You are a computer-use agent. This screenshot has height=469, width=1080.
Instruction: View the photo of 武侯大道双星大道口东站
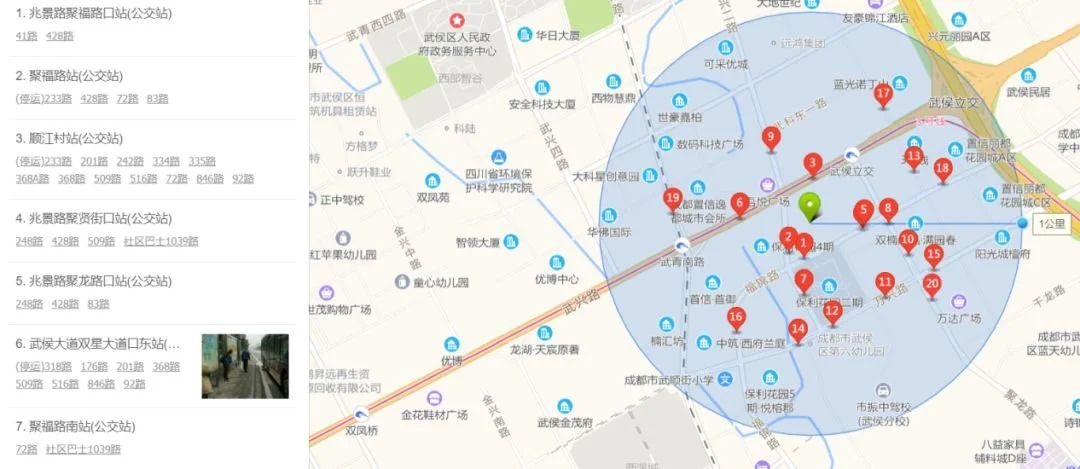pos(245,366)
